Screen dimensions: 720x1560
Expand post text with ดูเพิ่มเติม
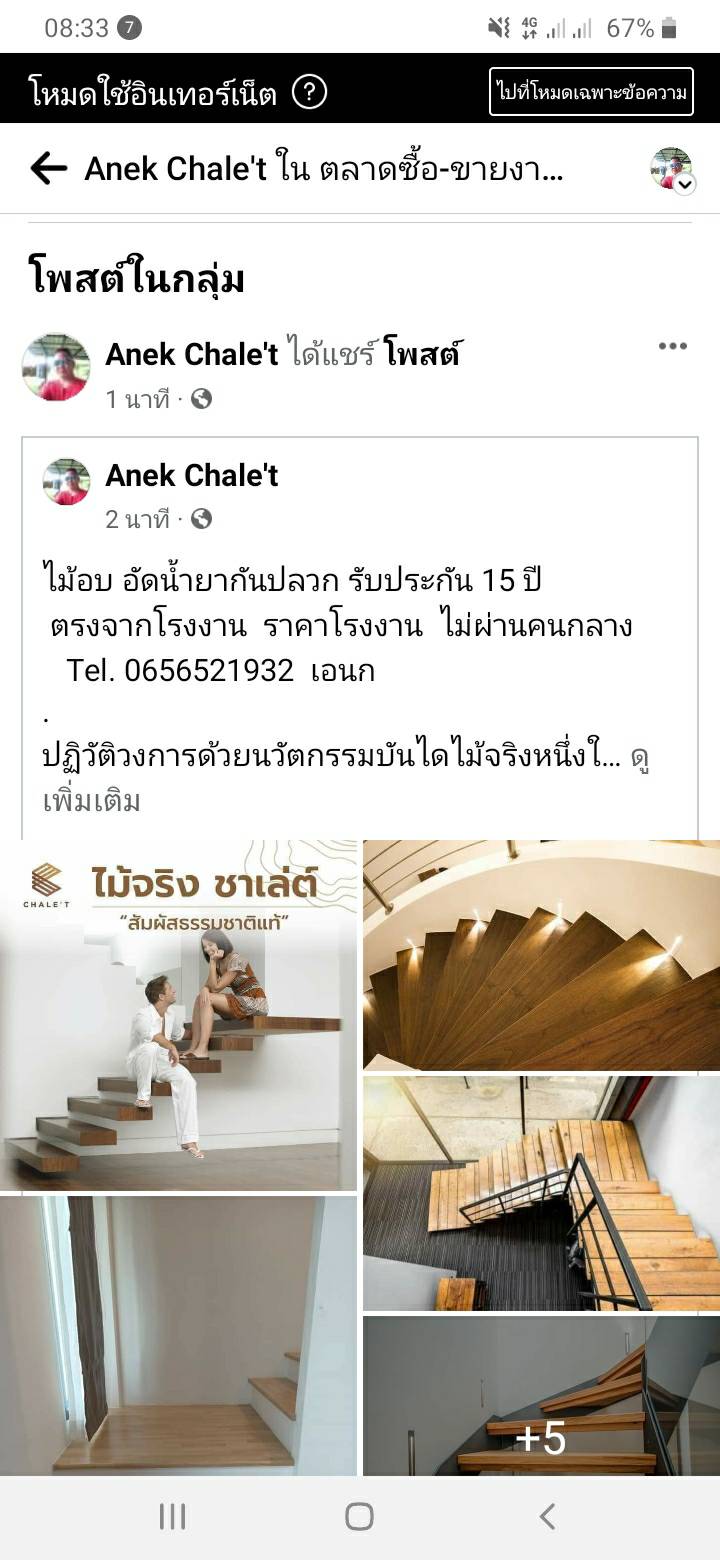(92, 800)
